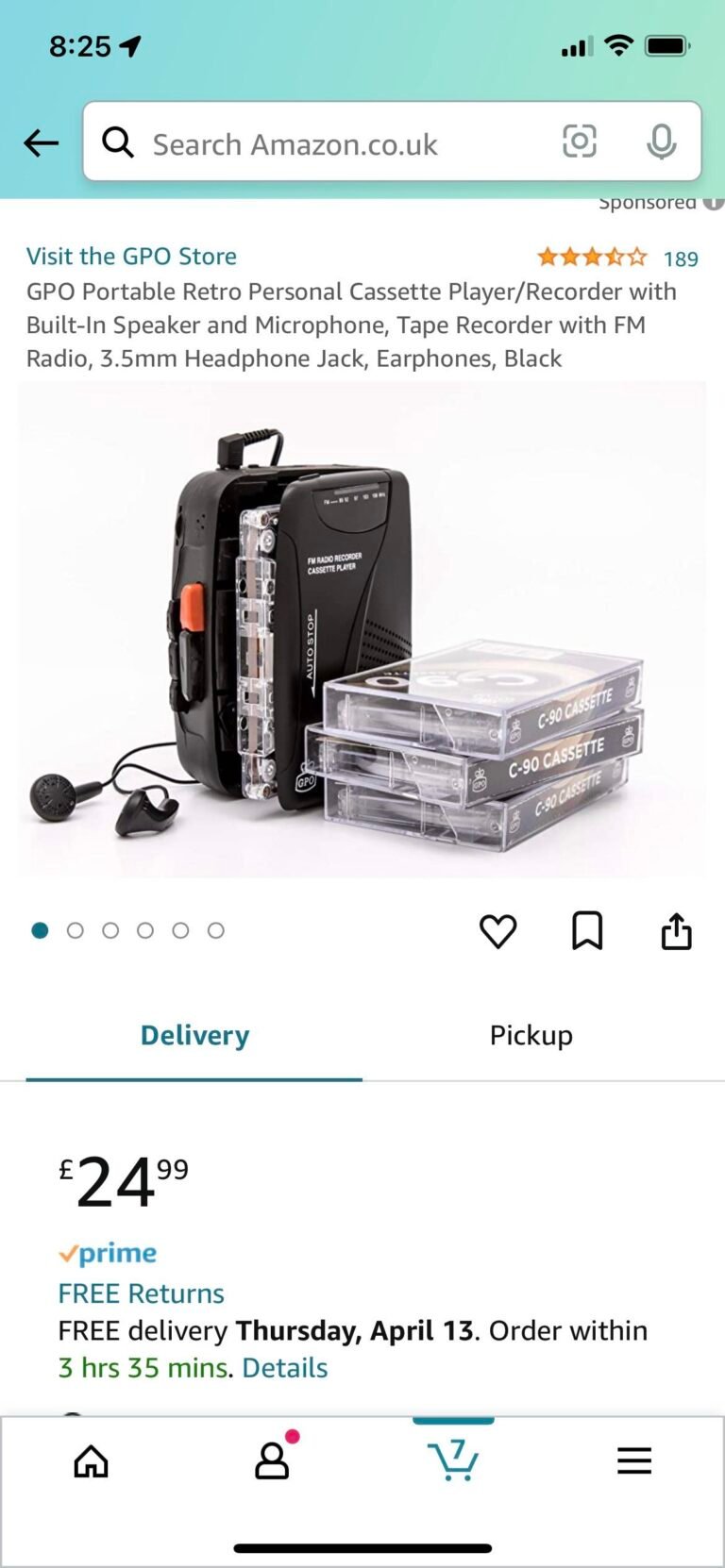Viewport: 725px width, 1568px height.
Task: Select the last image carousel dot
Action: [217, 930]
